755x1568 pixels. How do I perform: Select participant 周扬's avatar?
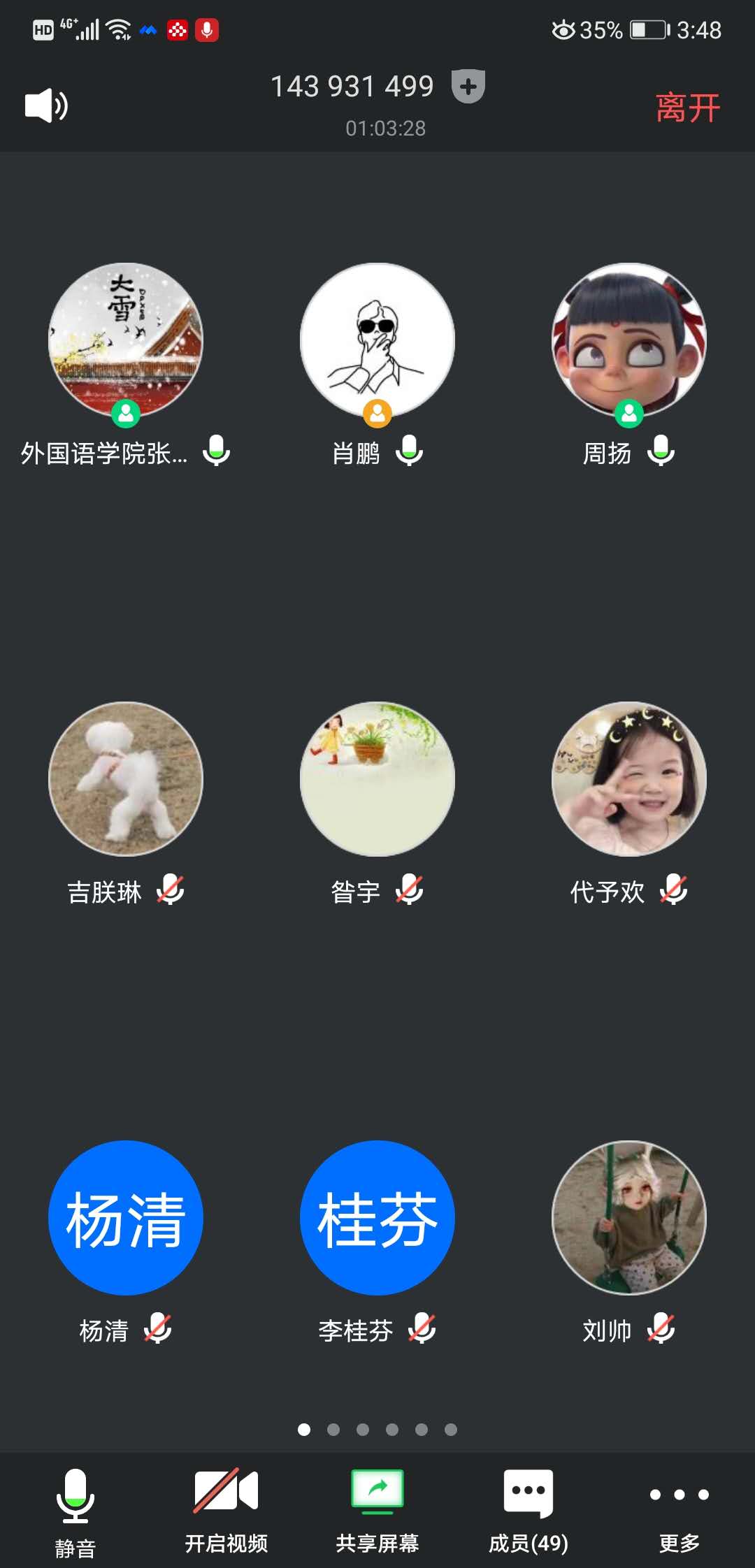tap(629, 340)
